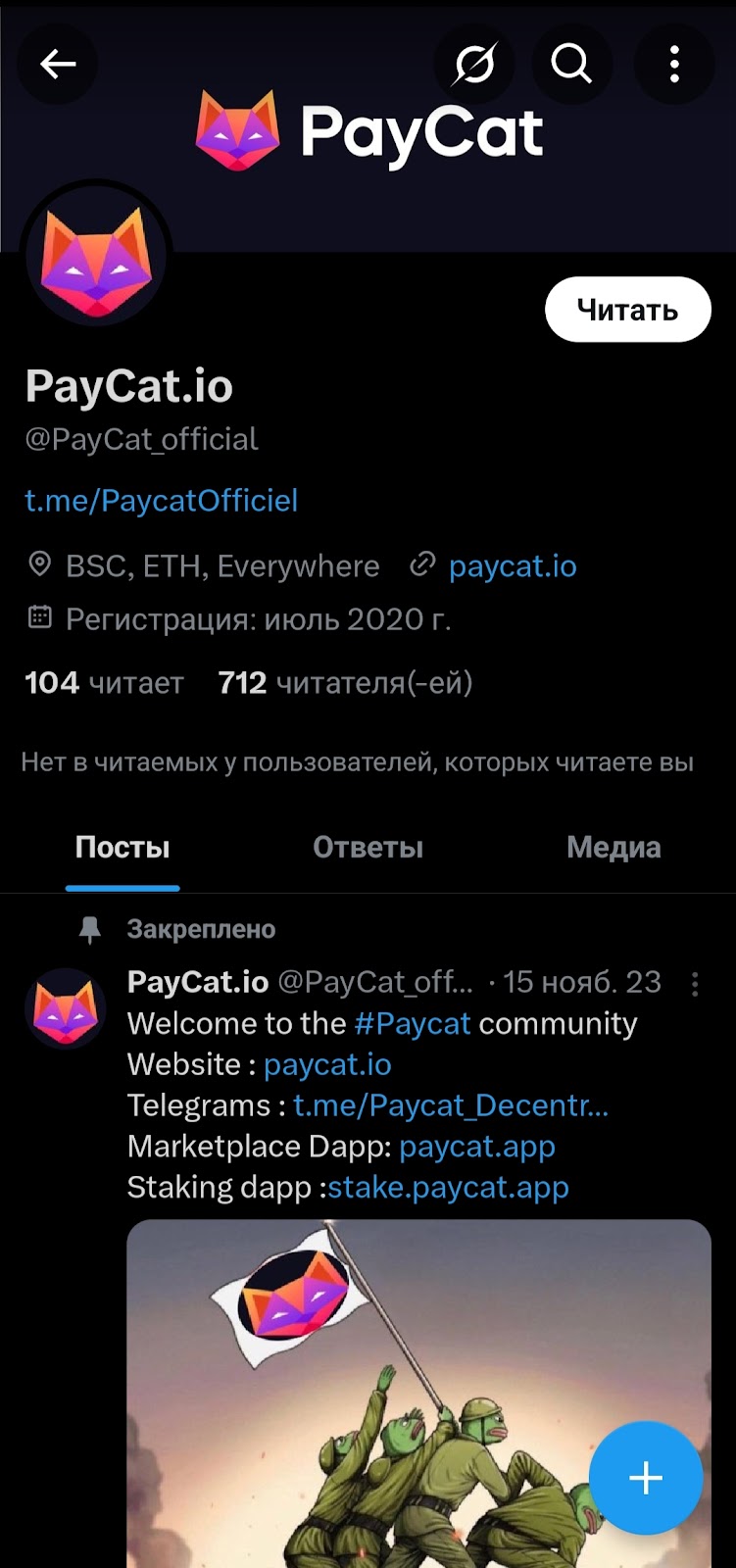View the 712 читателя followers list
The image size is (736, 1568).
[345, 683]
